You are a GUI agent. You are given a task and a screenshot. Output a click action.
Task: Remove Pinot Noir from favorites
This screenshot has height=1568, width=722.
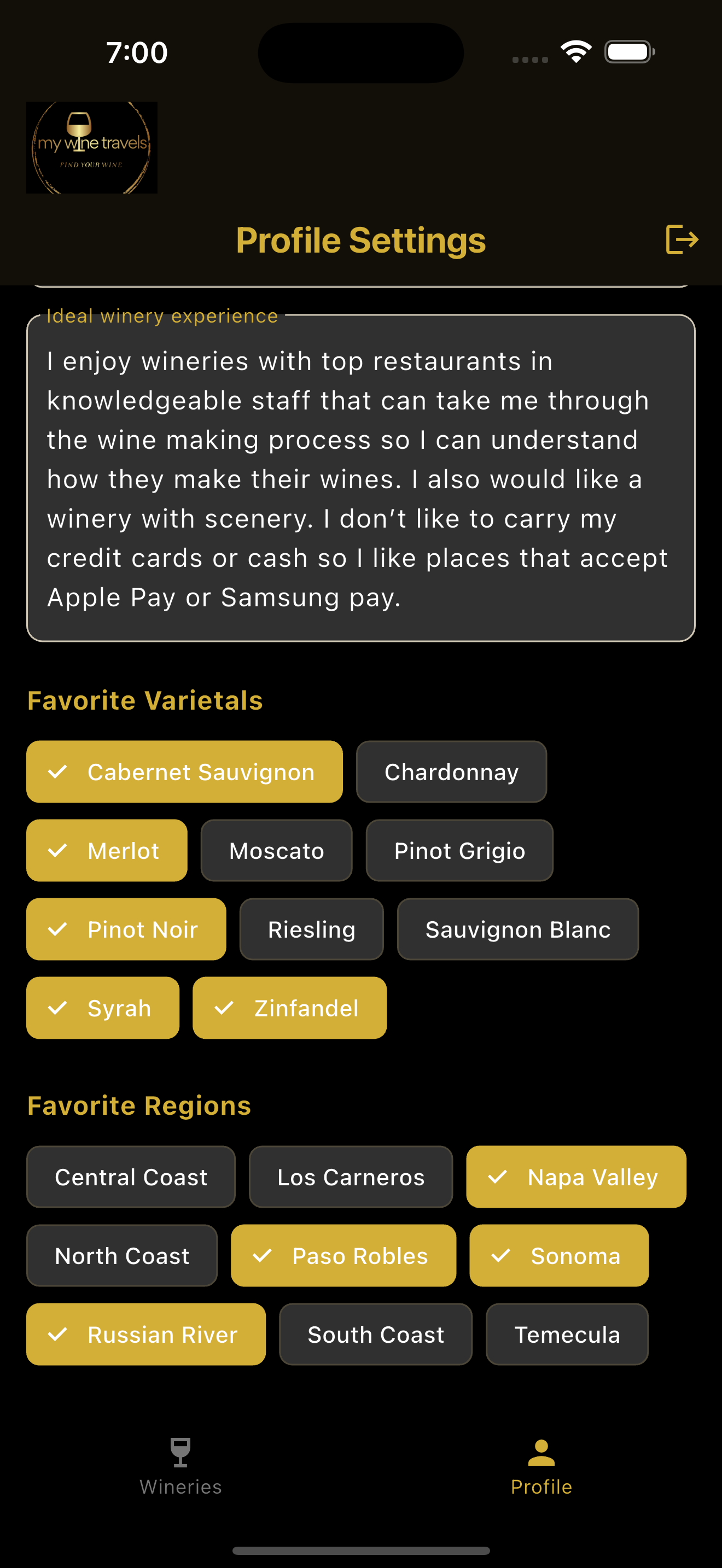click(126, 929)
